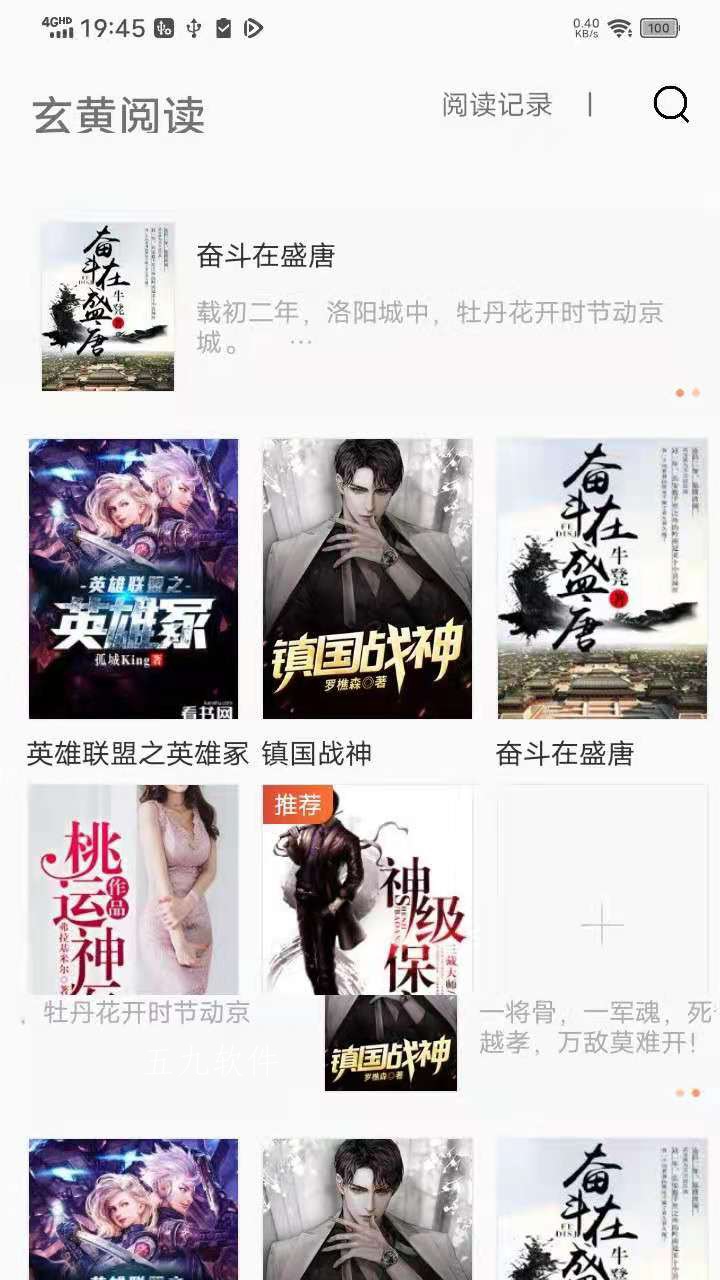Tap the 推荐 badge on 神级保镖 cover

click(x=295, y=806)
